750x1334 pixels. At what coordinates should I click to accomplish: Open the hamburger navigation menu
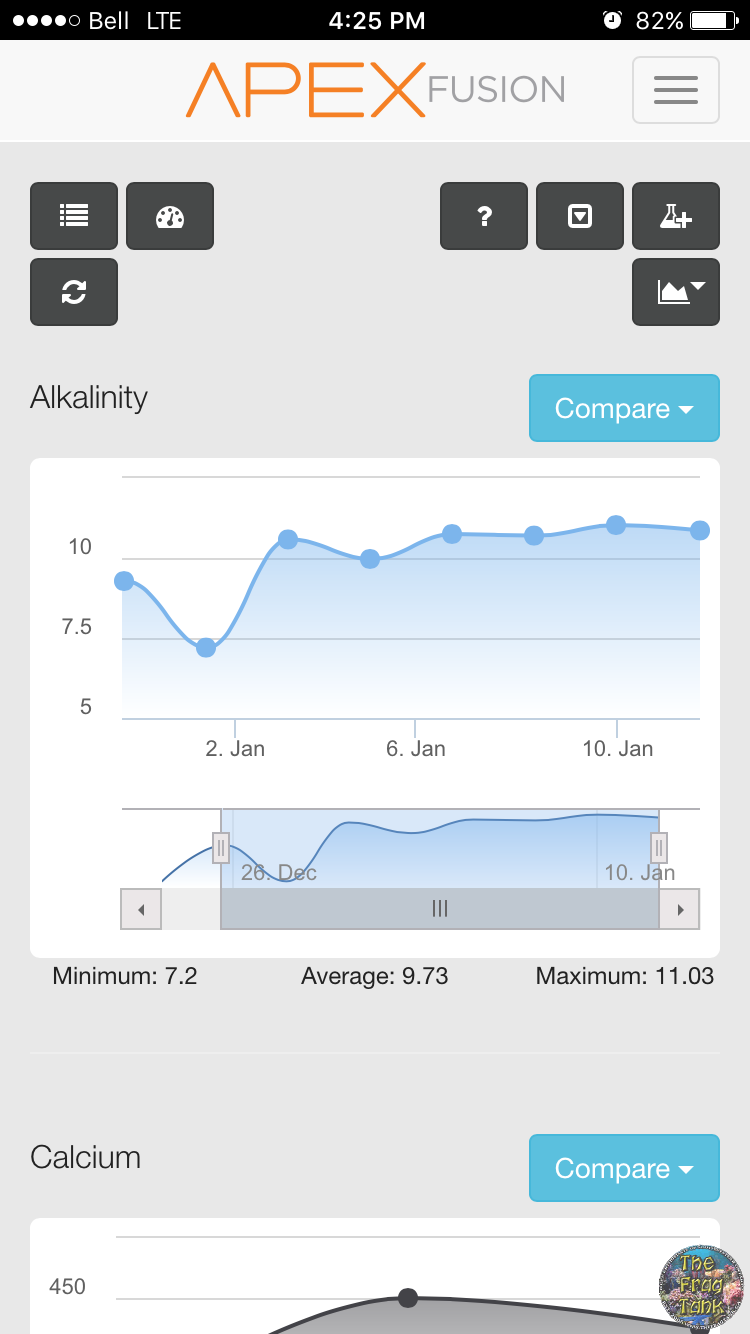coord(675,90)
